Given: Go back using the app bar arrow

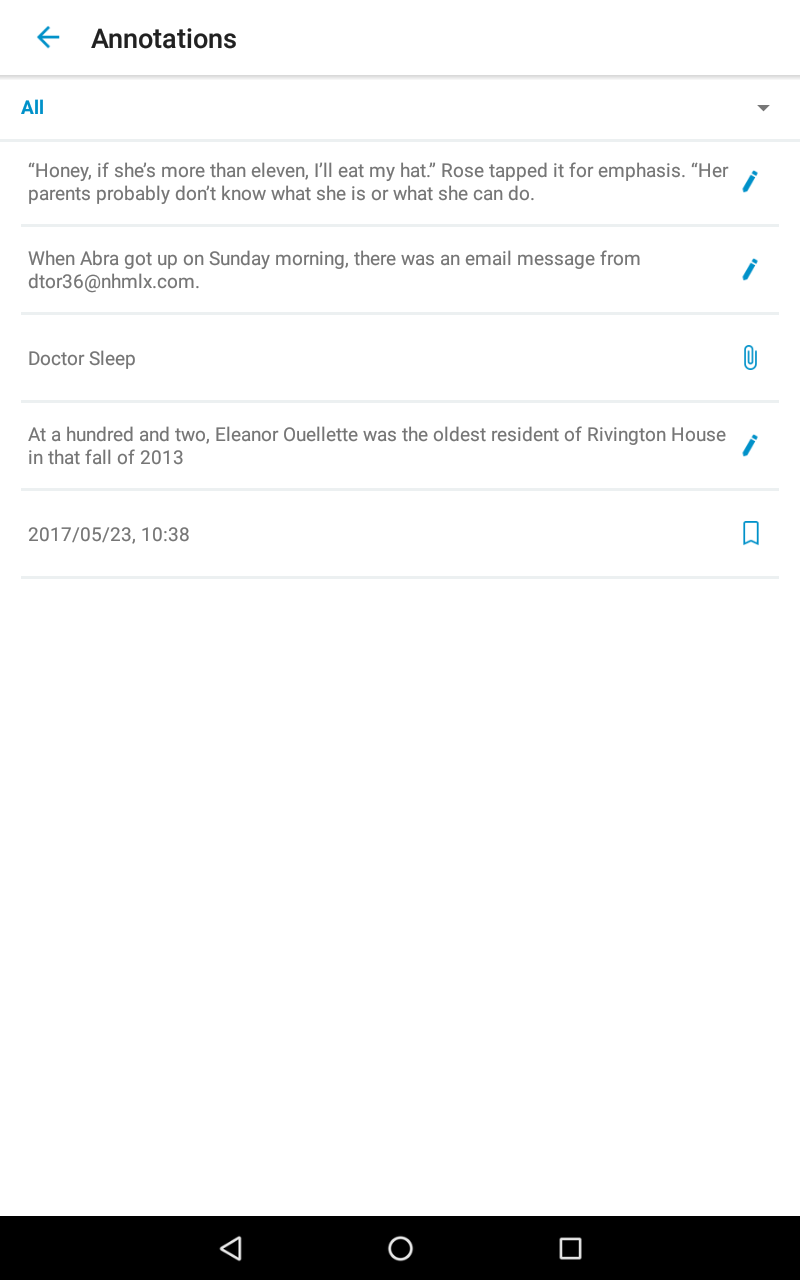Looking at the screenshot, I should pyautogui.click(x=48, y=38).
